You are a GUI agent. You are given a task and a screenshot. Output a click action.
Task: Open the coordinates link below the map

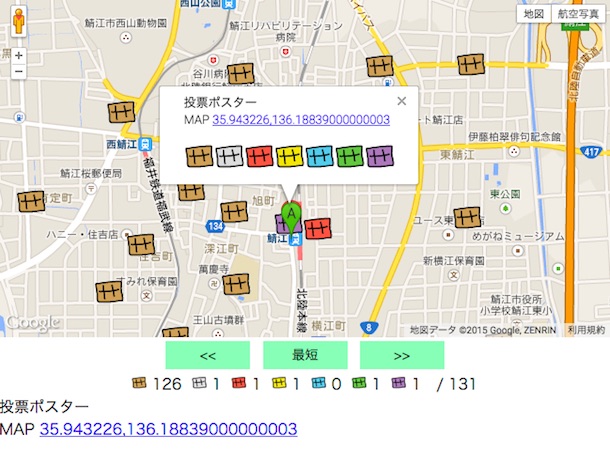168,429
